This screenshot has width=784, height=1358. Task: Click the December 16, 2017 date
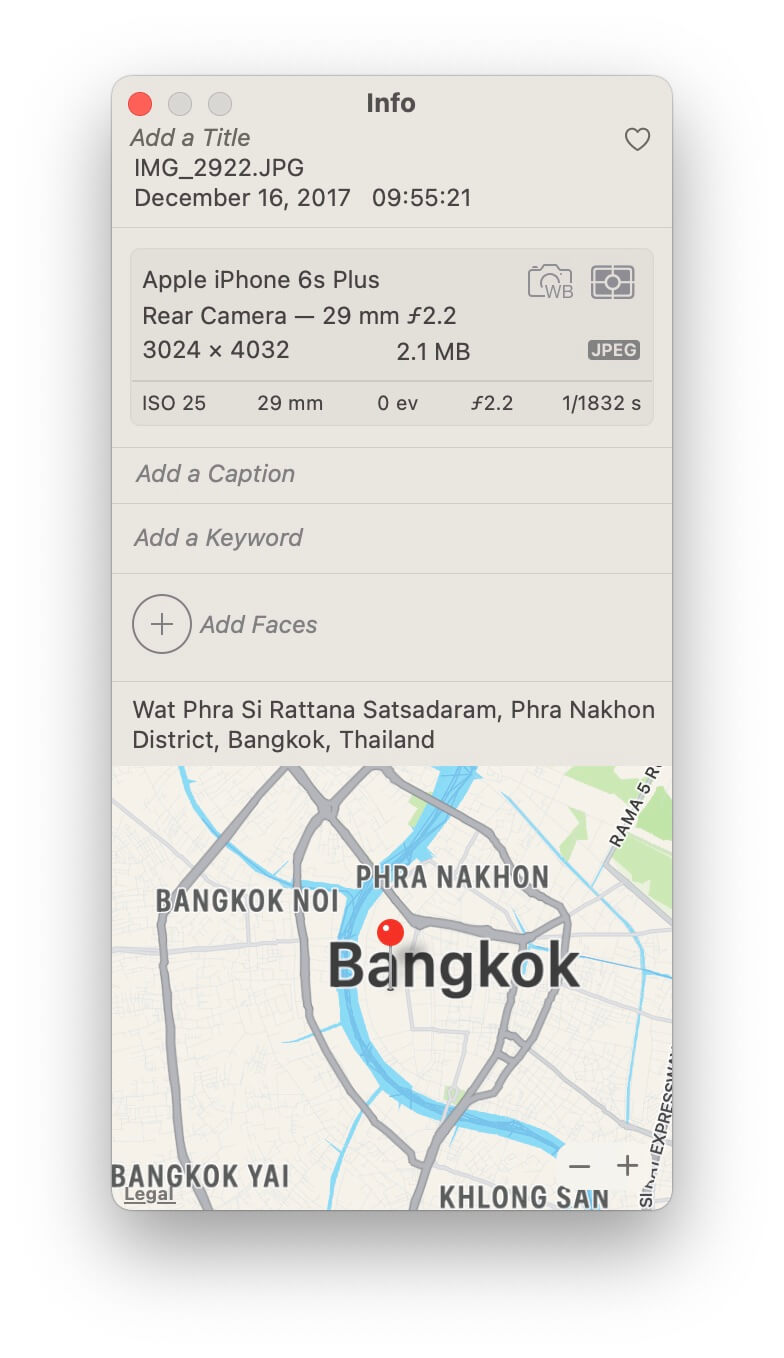click(243, 198)
